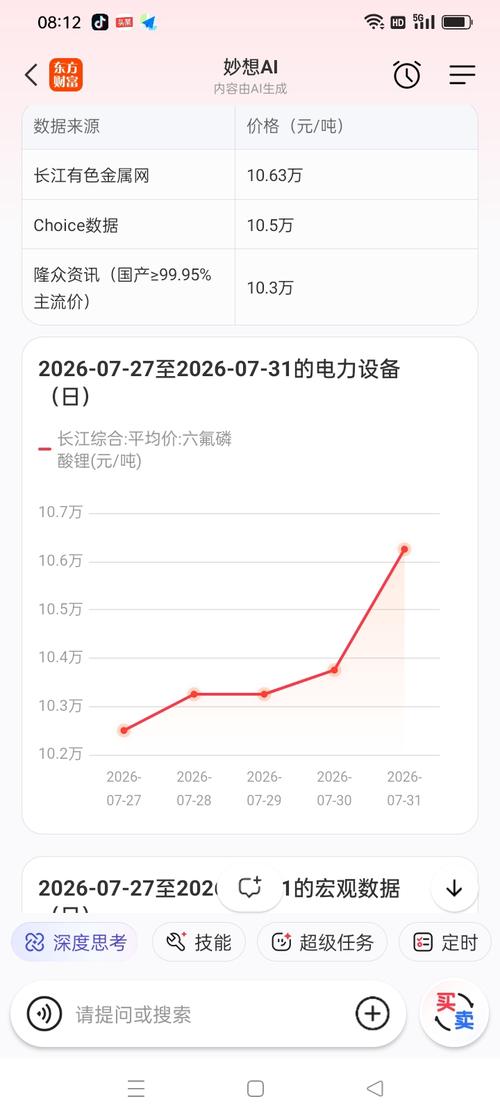Viewport: 500px width, 1119px height.
Task: Go to the system home screen
Action: 255,1088
